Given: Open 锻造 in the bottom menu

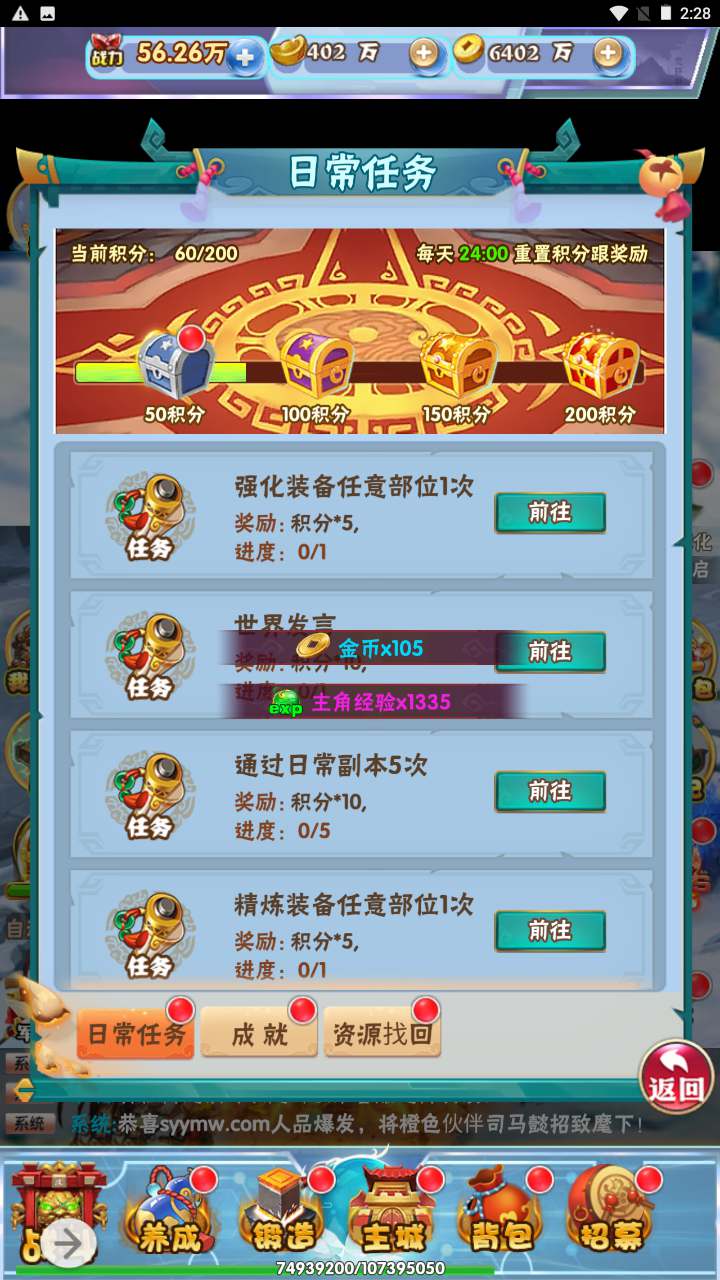Looking at the screenshot, I should (282, 1212).
